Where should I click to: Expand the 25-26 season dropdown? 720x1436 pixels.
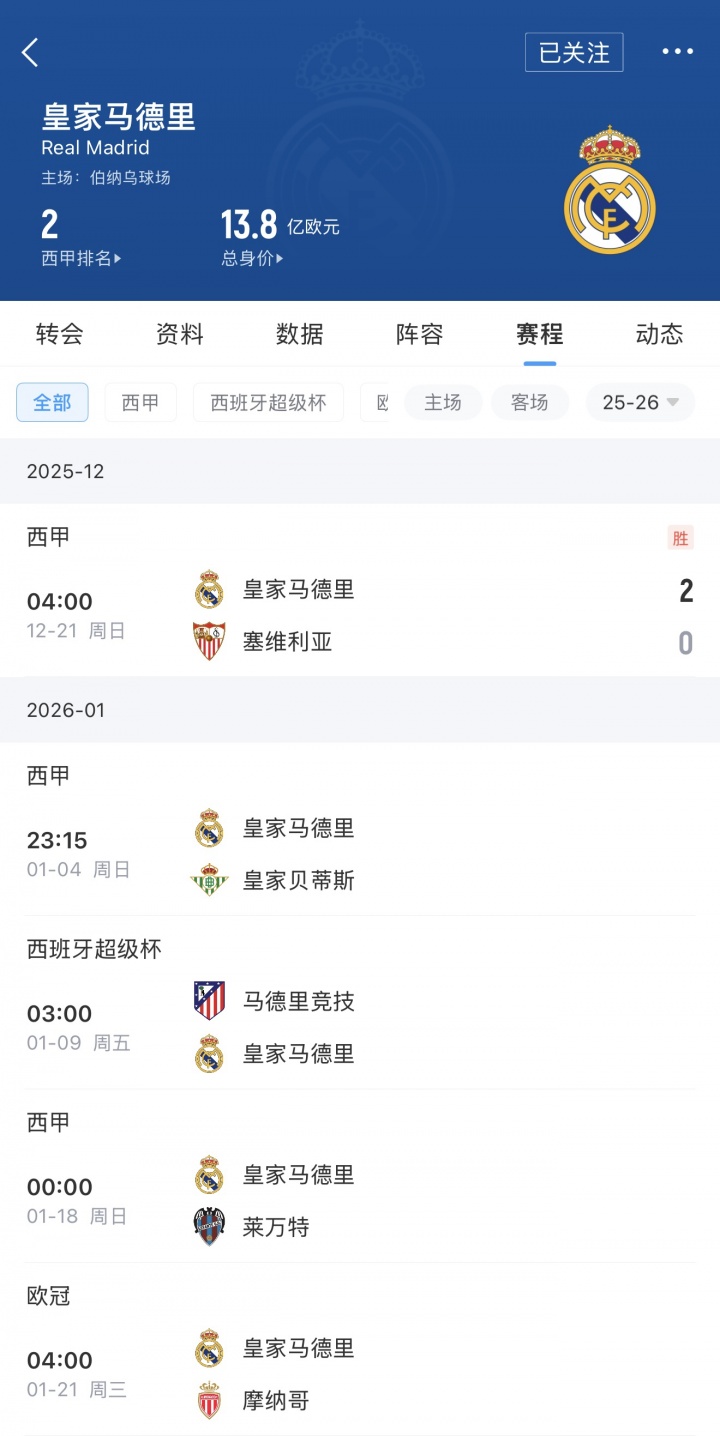[640, 402]
